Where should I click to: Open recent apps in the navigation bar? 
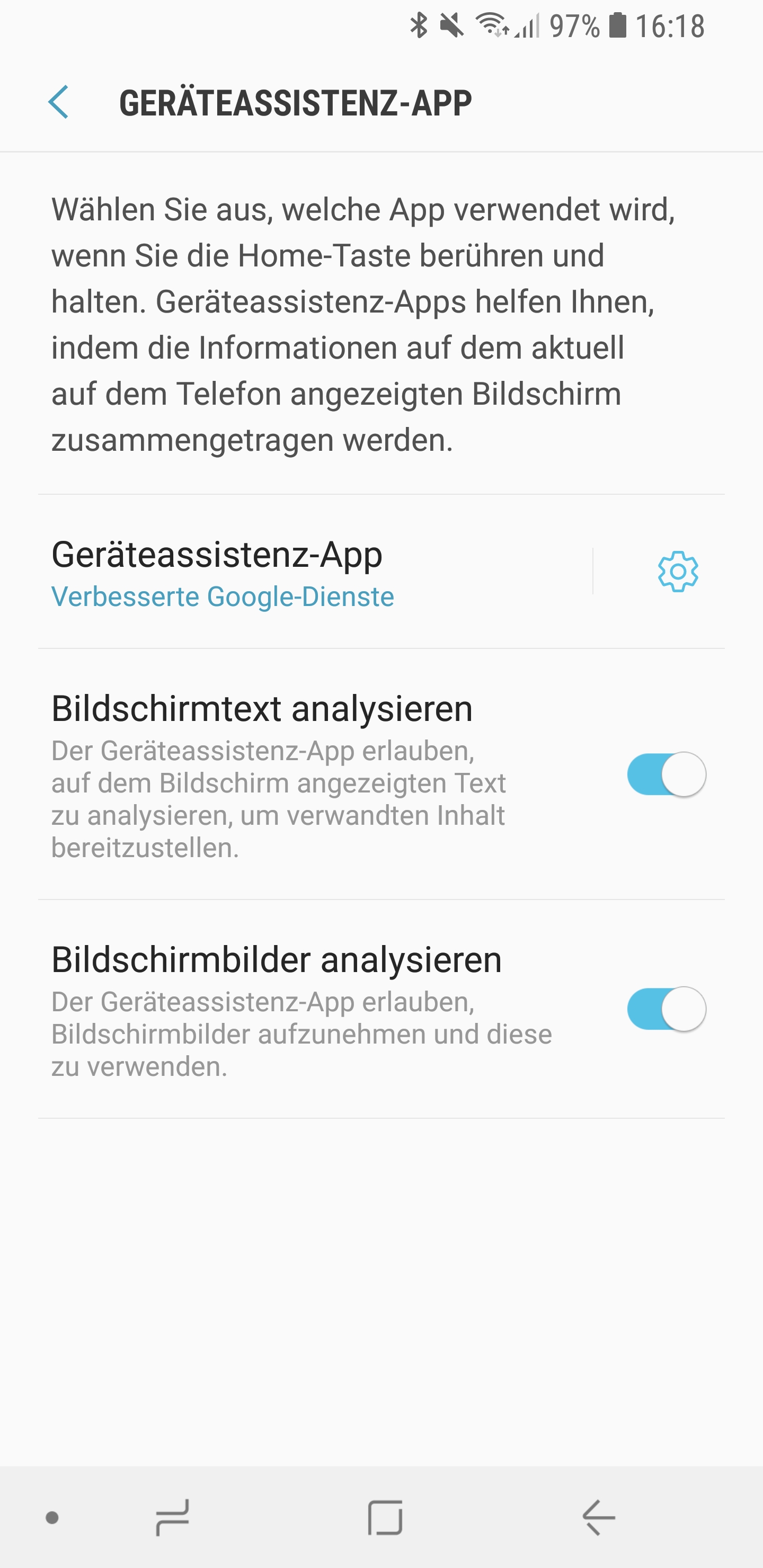click(x=173, y=1518)
